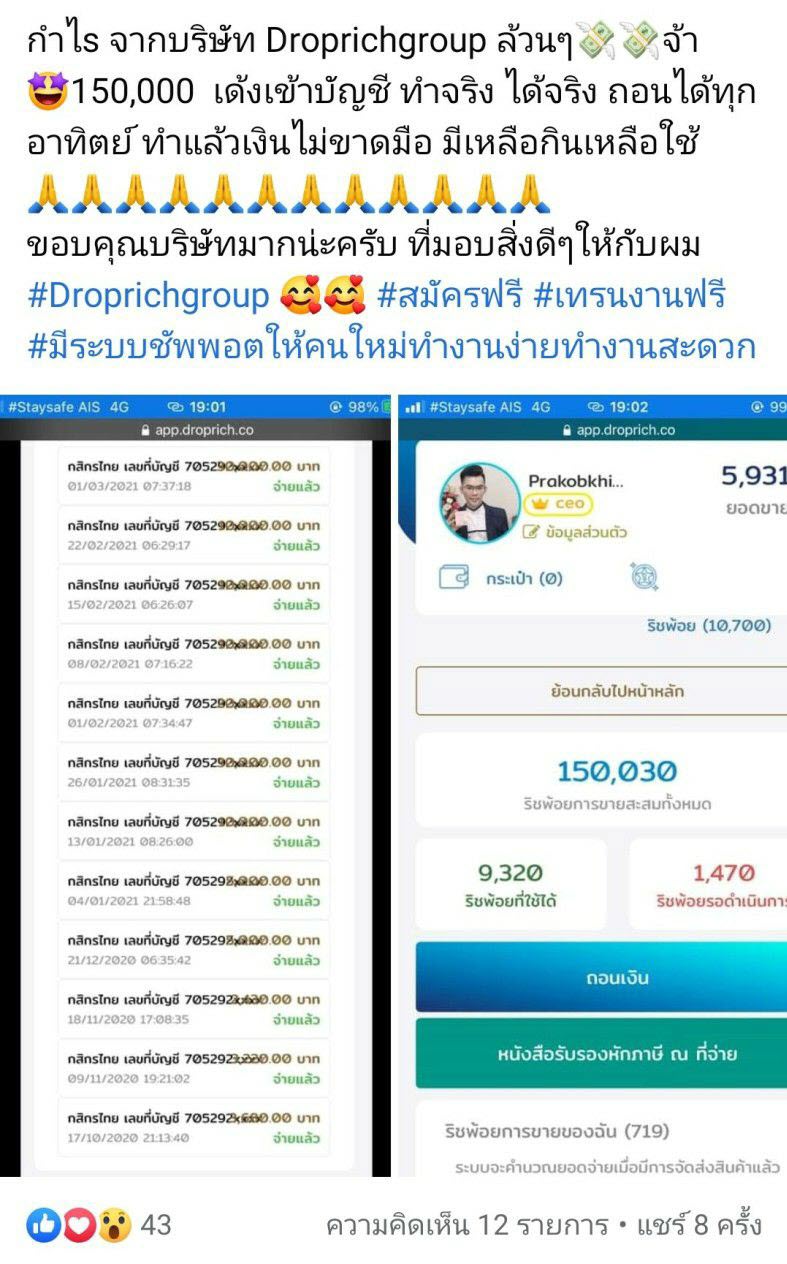The image size is (787, 1264).
Task: Open the #มีระบบชัพพอต hashtag link
Action: [392, 346]
